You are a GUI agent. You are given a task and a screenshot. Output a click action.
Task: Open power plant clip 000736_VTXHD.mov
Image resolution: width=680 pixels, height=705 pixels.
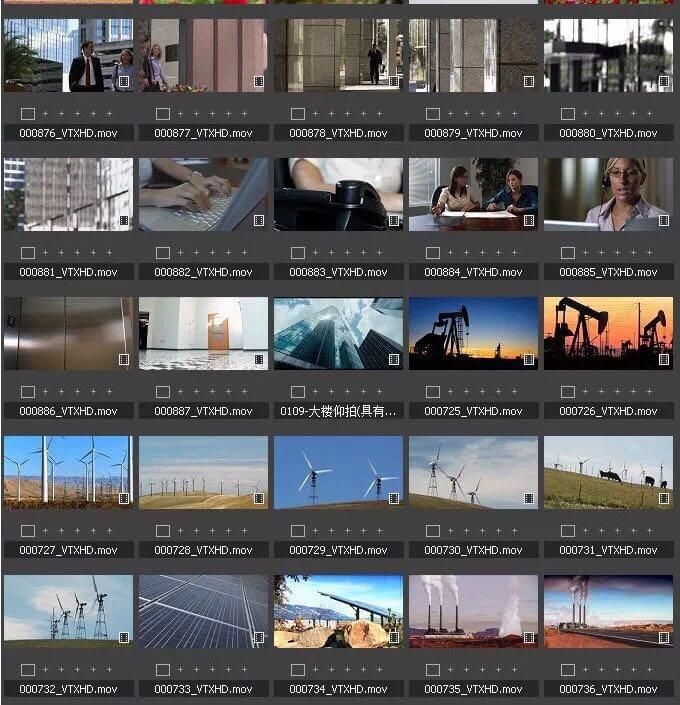point(608,610)
